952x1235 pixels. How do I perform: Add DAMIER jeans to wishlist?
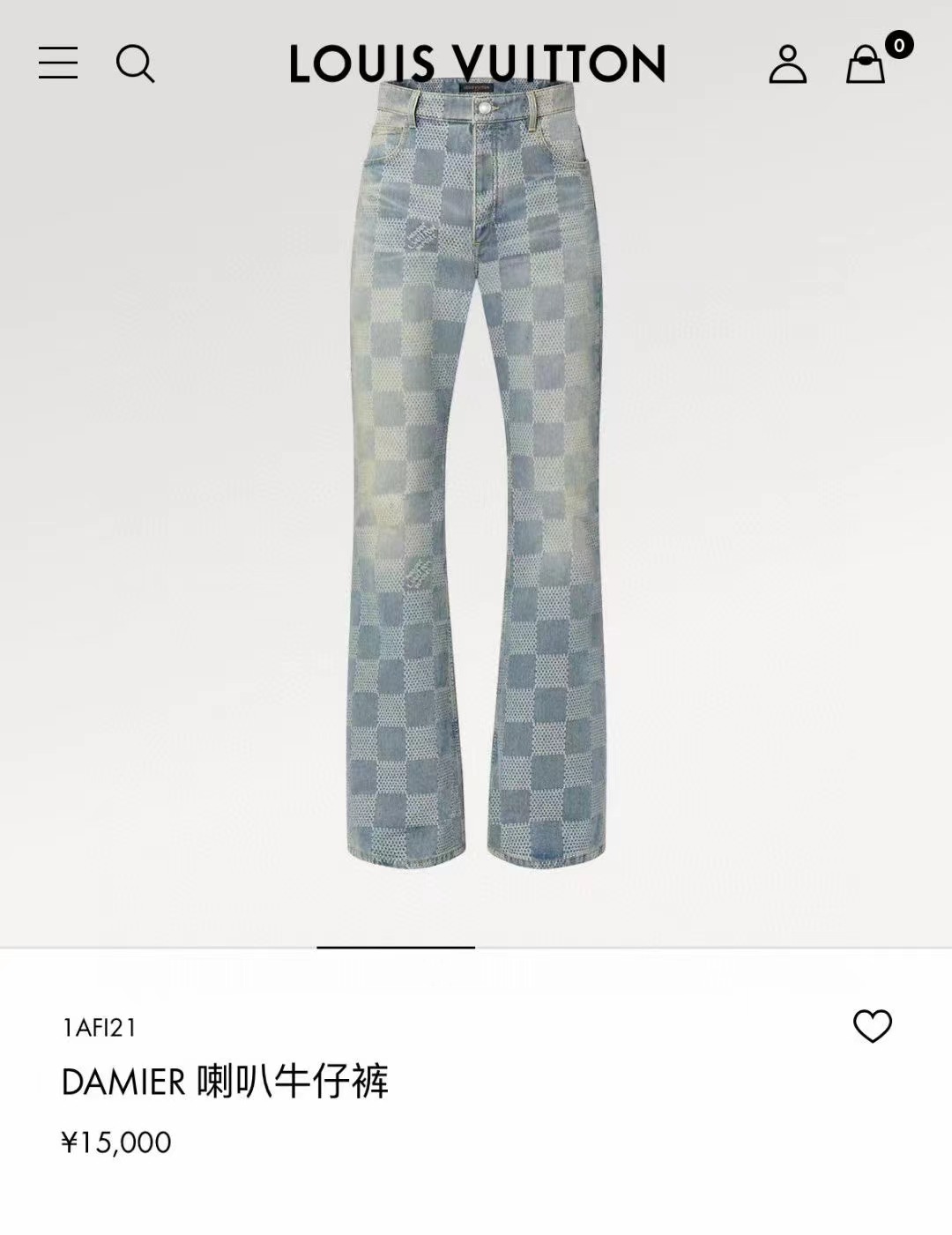click(x=872, y=1026)
